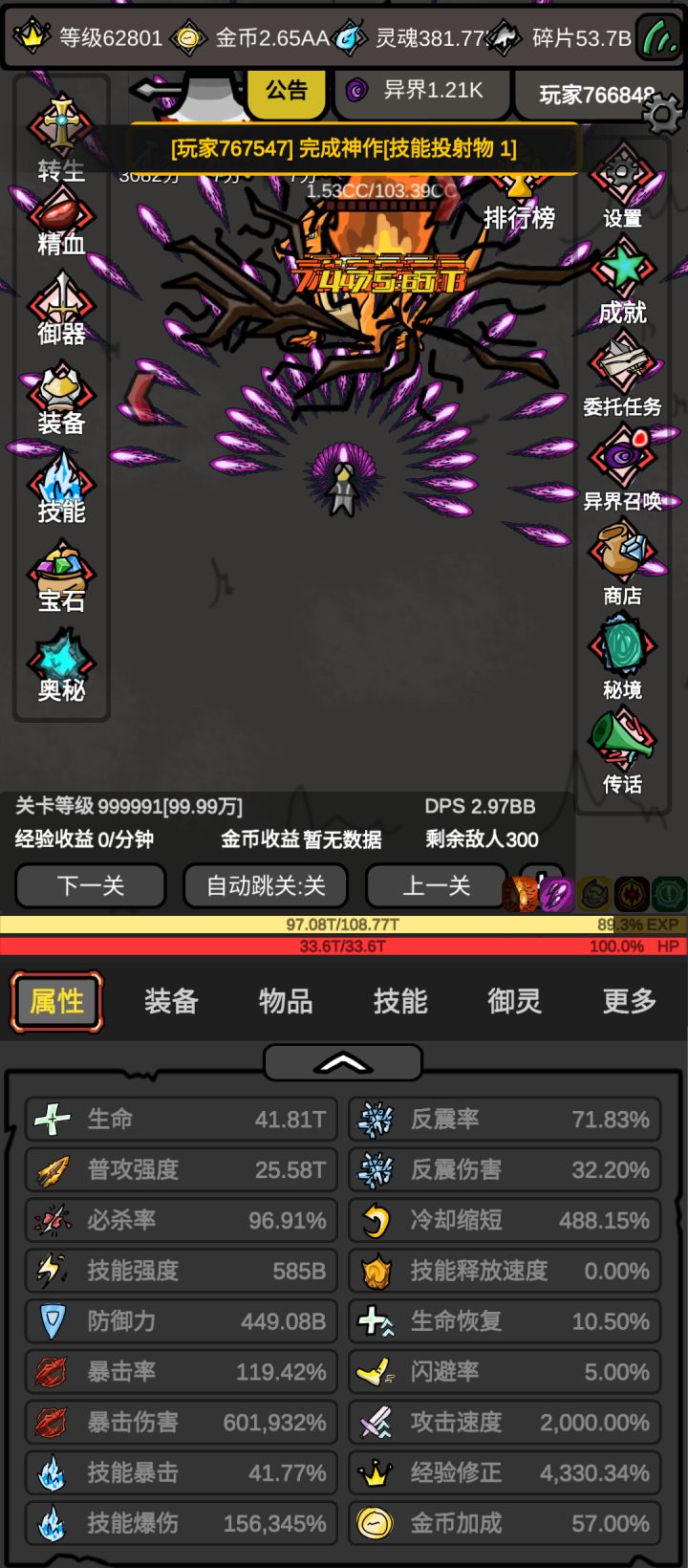The image size is (688, 1568).
Task: Open the 御器 (Artifact) menu
Action: click(x=61, y=304)
